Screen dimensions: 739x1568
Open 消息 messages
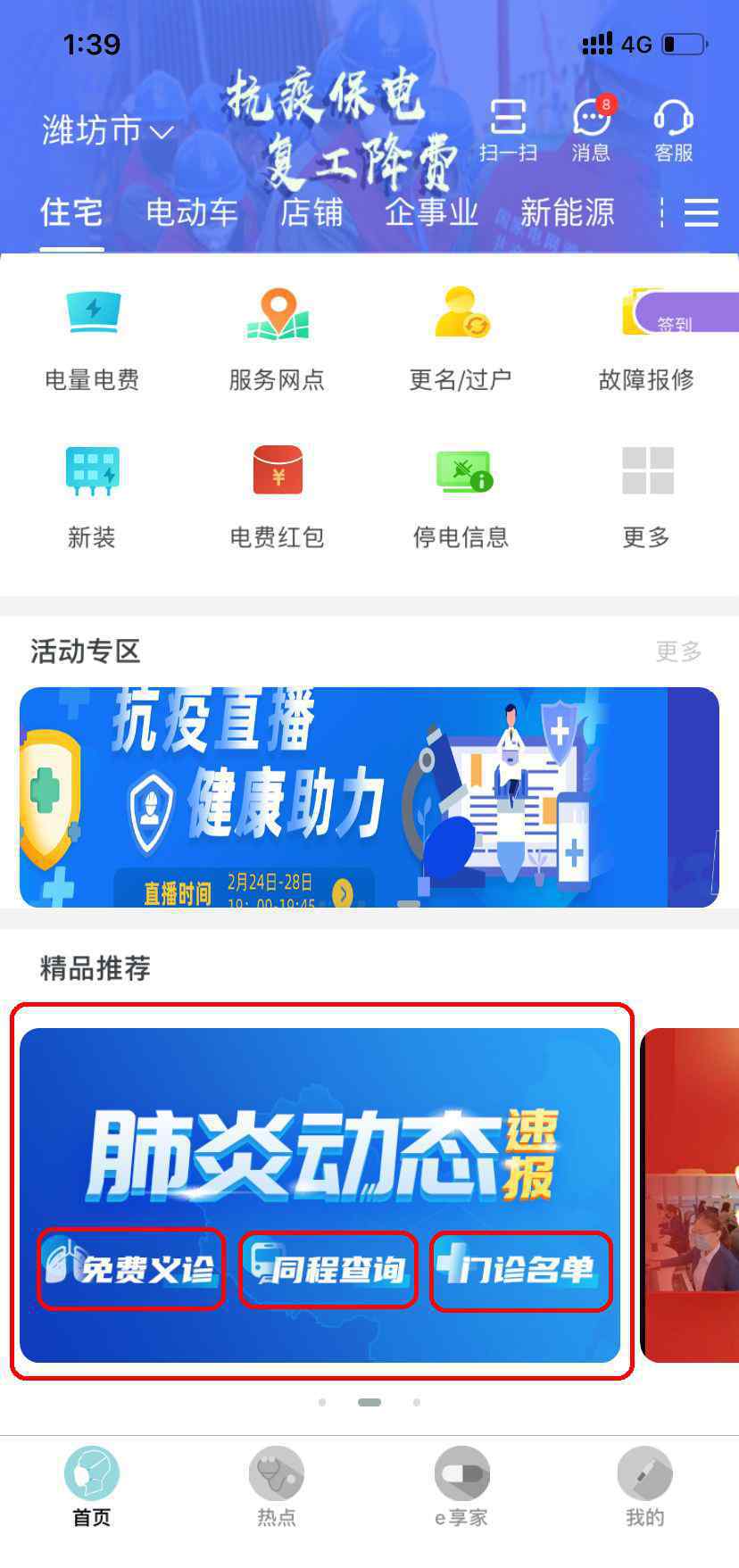point(592,130)
